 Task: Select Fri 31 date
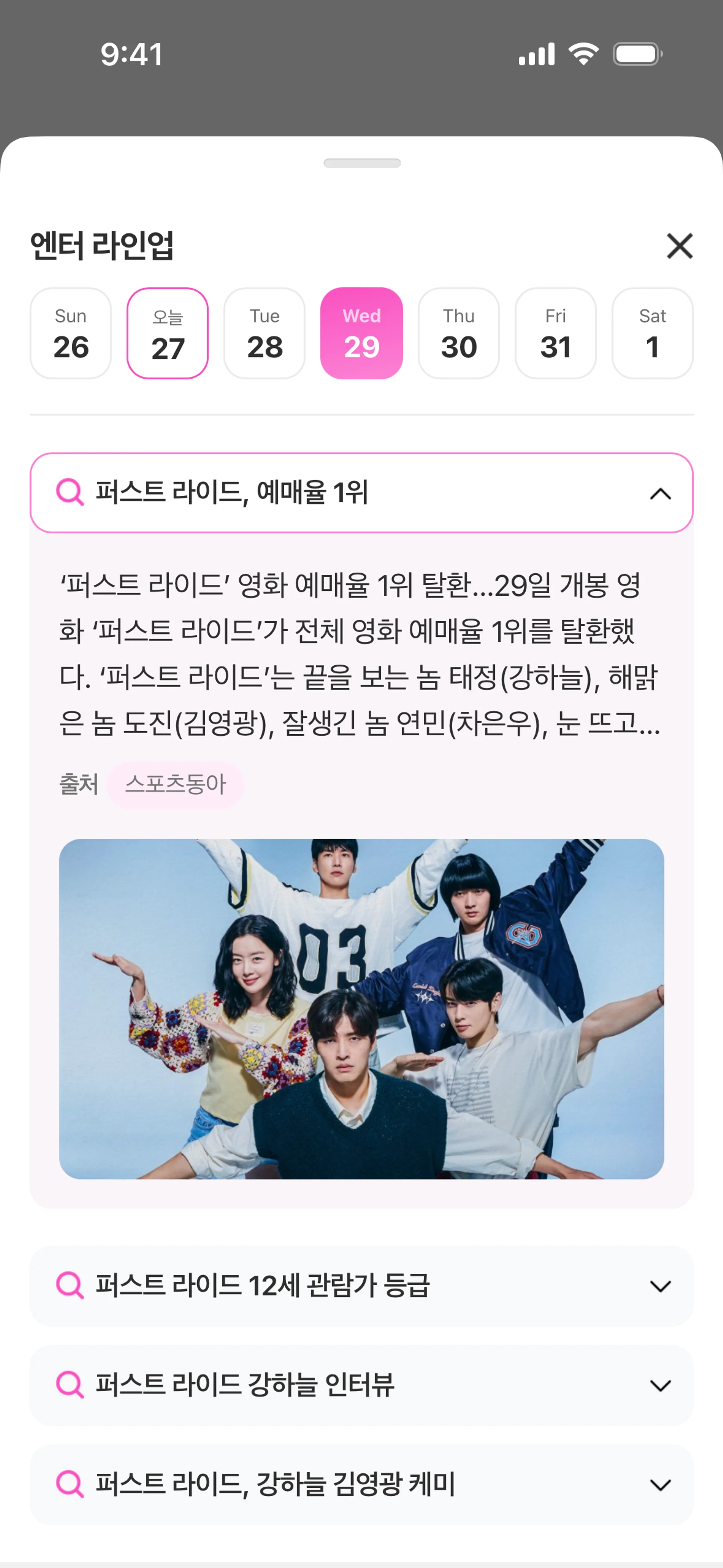[x=555, y=333]
